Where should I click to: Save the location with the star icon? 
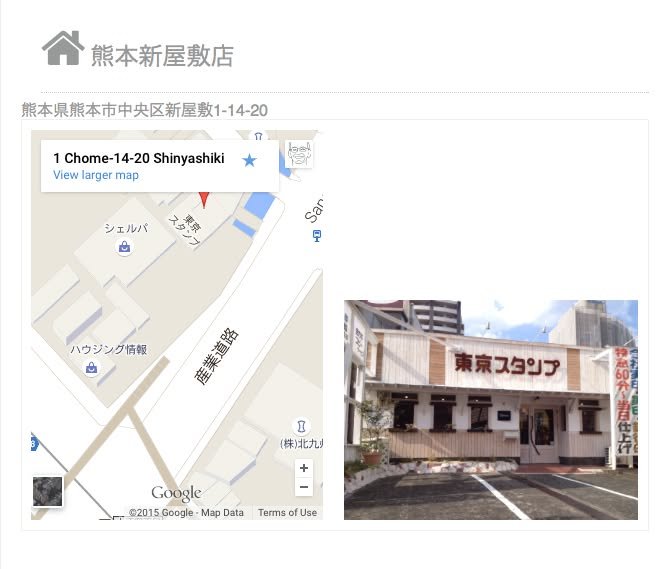pyautogui.click(x=249, y=160)
